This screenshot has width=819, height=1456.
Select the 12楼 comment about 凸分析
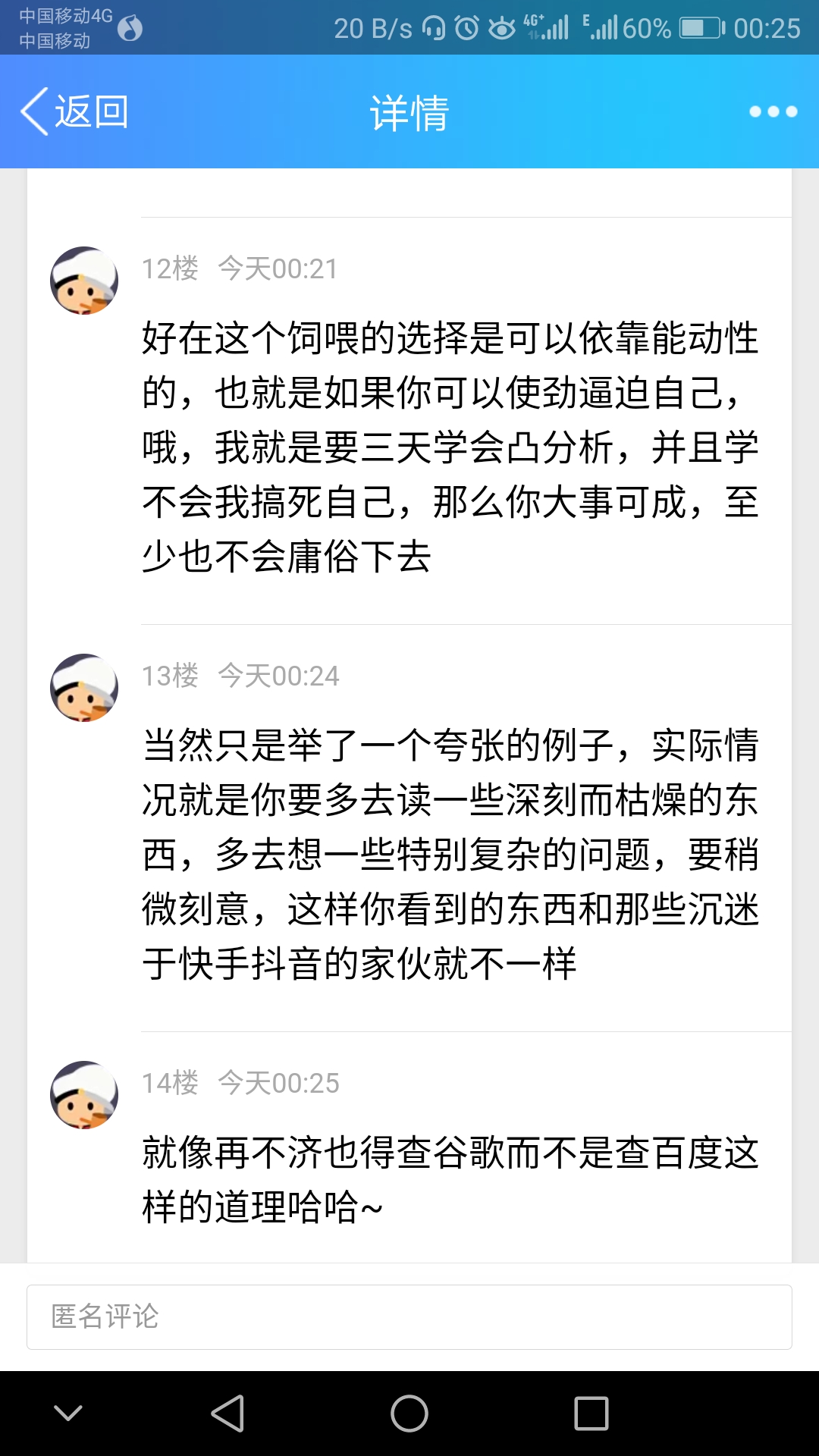click(x=450, y=447)
